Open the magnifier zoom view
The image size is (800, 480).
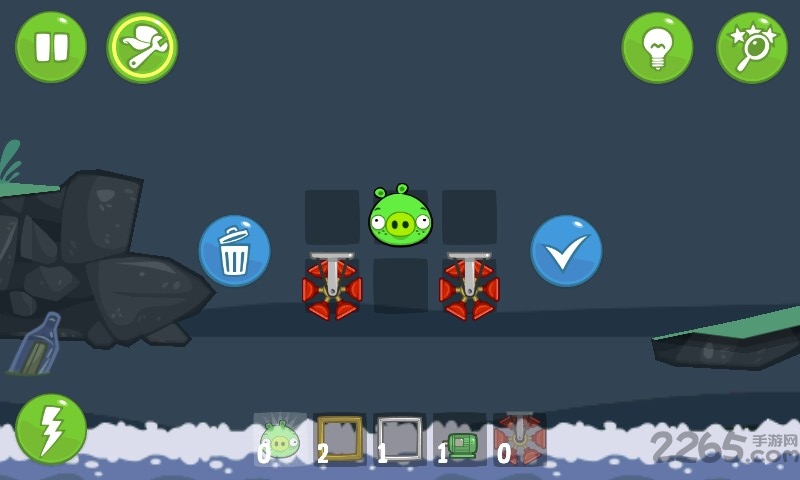click(x=751, y=47)
